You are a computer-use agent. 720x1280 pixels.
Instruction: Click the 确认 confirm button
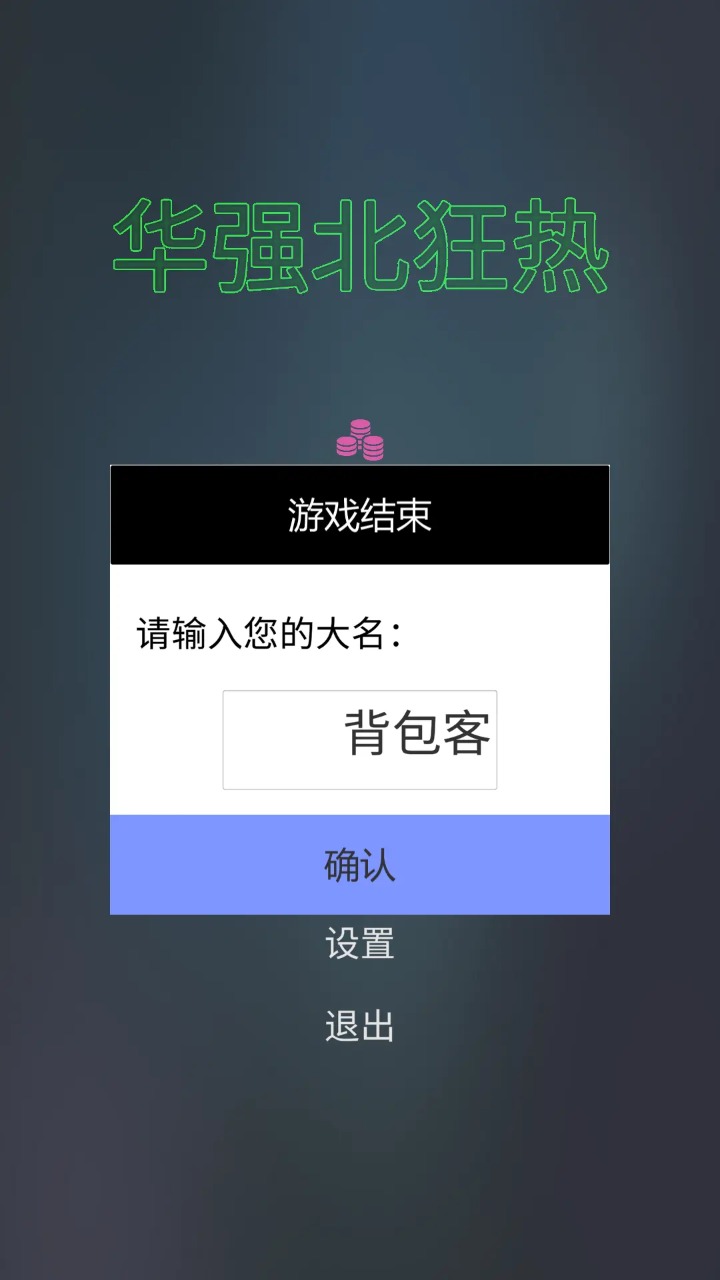tap(359, 864)
